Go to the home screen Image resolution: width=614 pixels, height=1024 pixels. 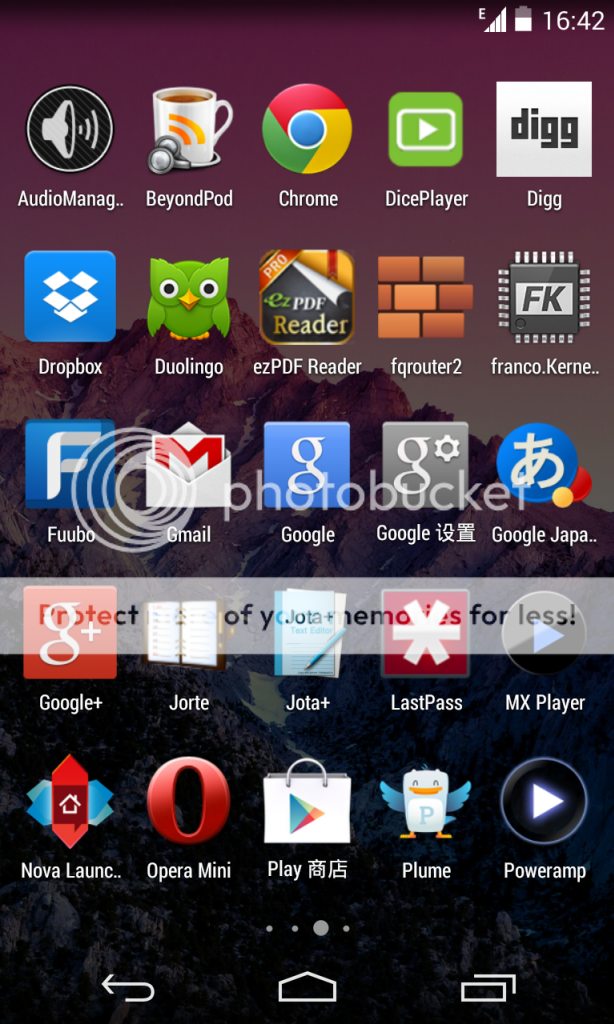click(x=307, y=988)
